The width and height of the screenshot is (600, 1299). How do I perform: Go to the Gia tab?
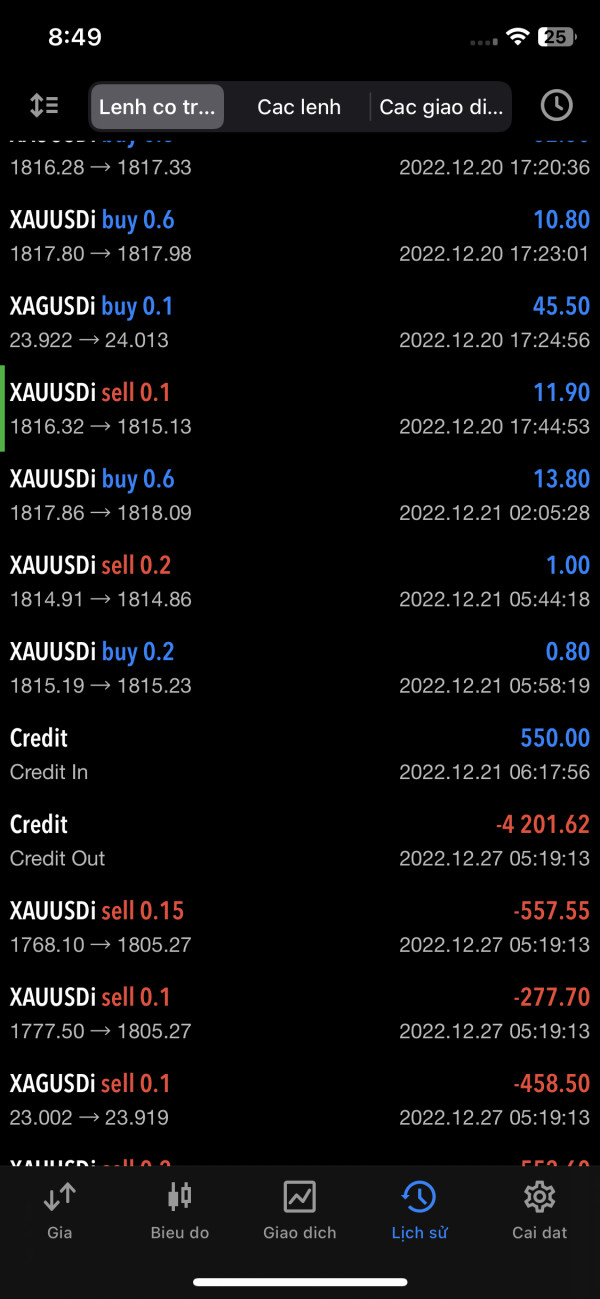(60, 1211)
